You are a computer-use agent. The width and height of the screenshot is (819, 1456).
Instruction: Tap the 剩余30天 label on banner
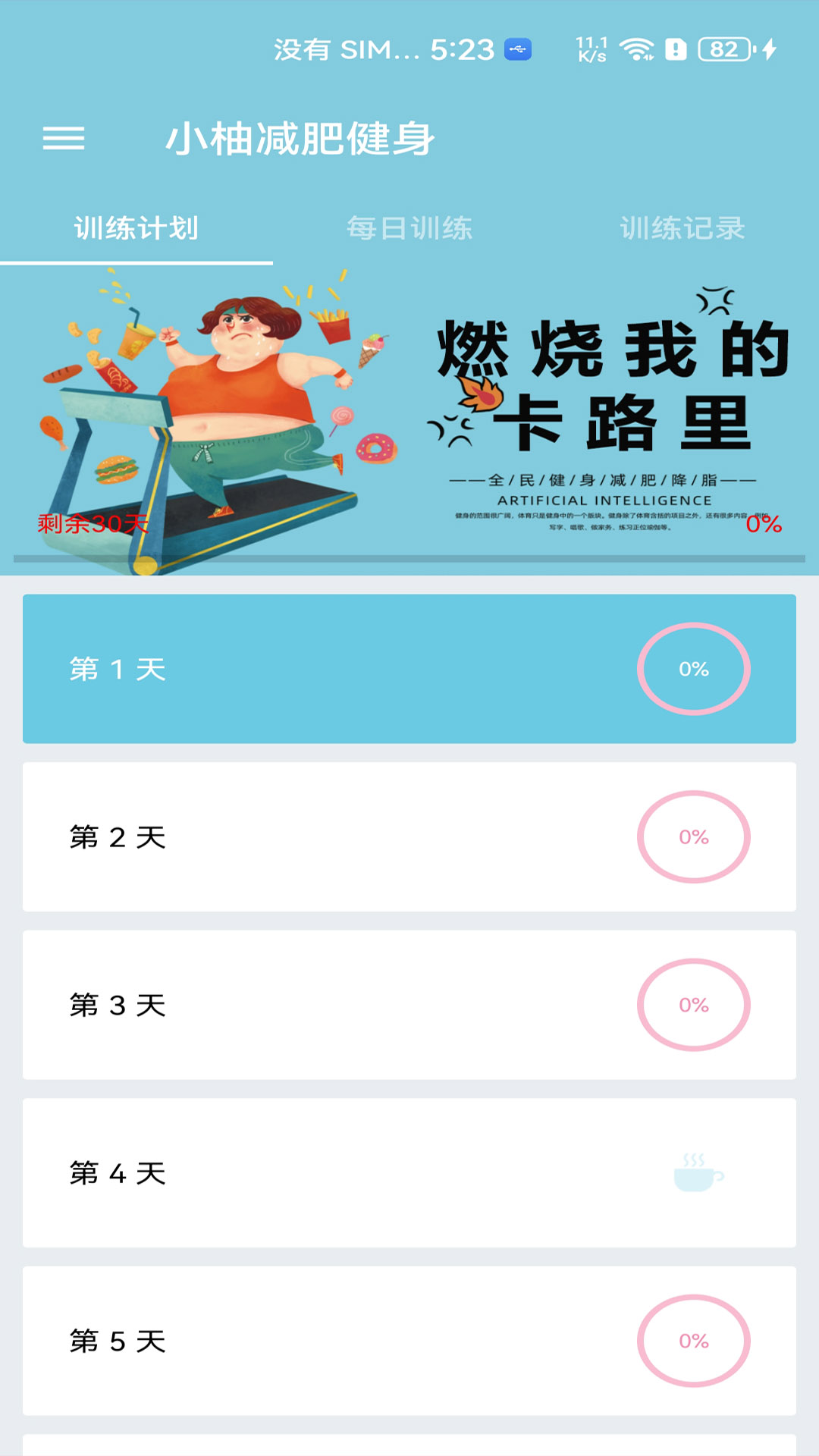[91, 525]
